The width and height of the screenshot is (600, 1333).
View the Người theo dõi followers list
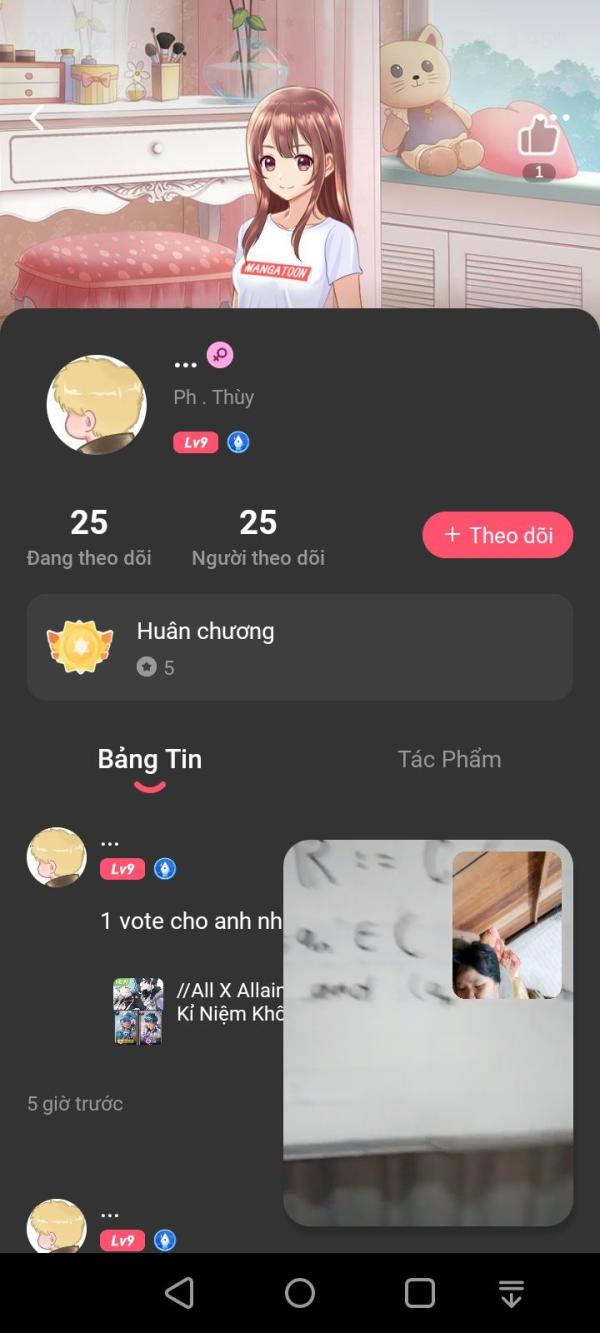(258, 538)
